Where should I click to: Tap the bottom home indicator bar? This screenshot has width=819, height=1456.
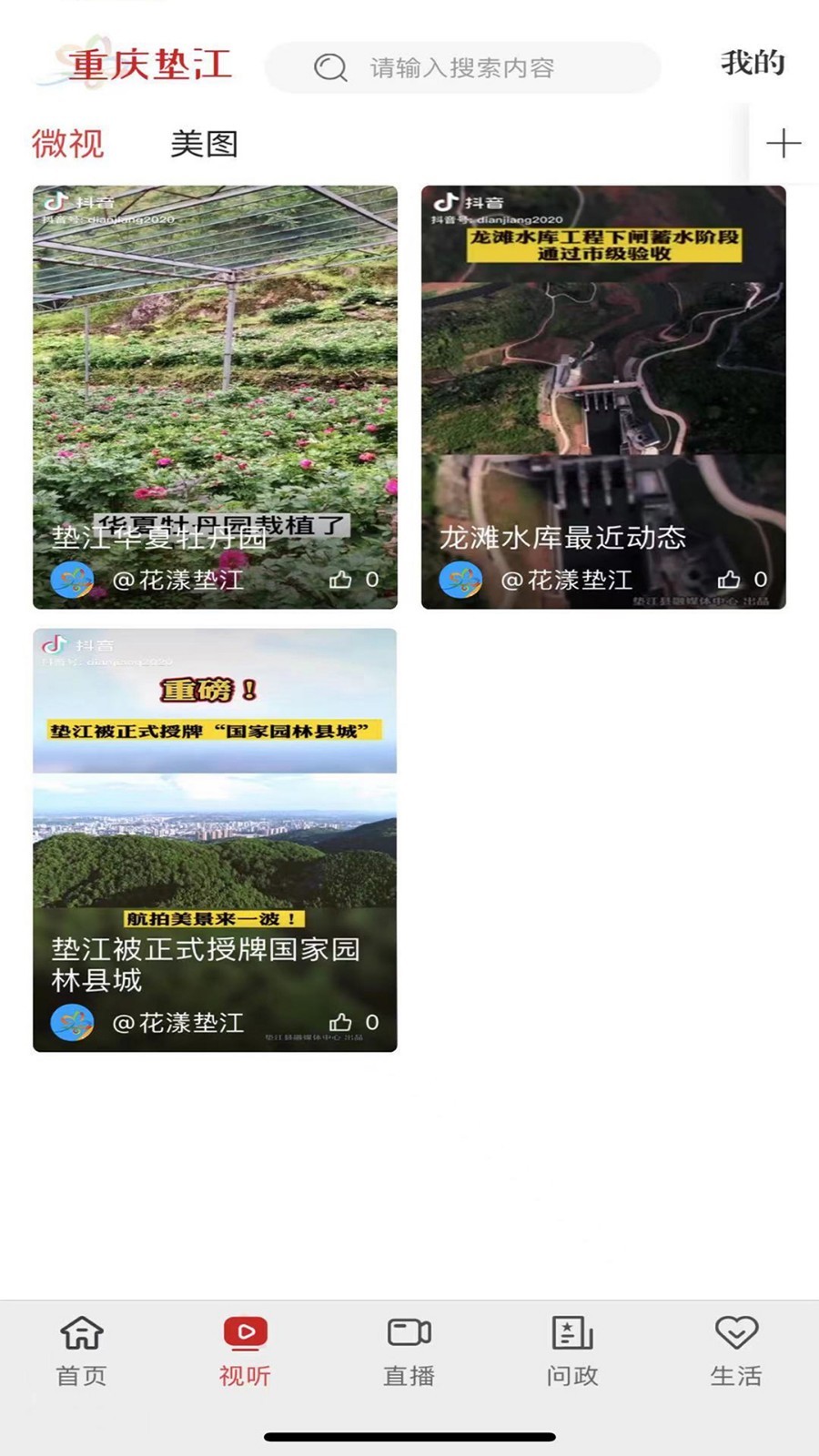409,1436
